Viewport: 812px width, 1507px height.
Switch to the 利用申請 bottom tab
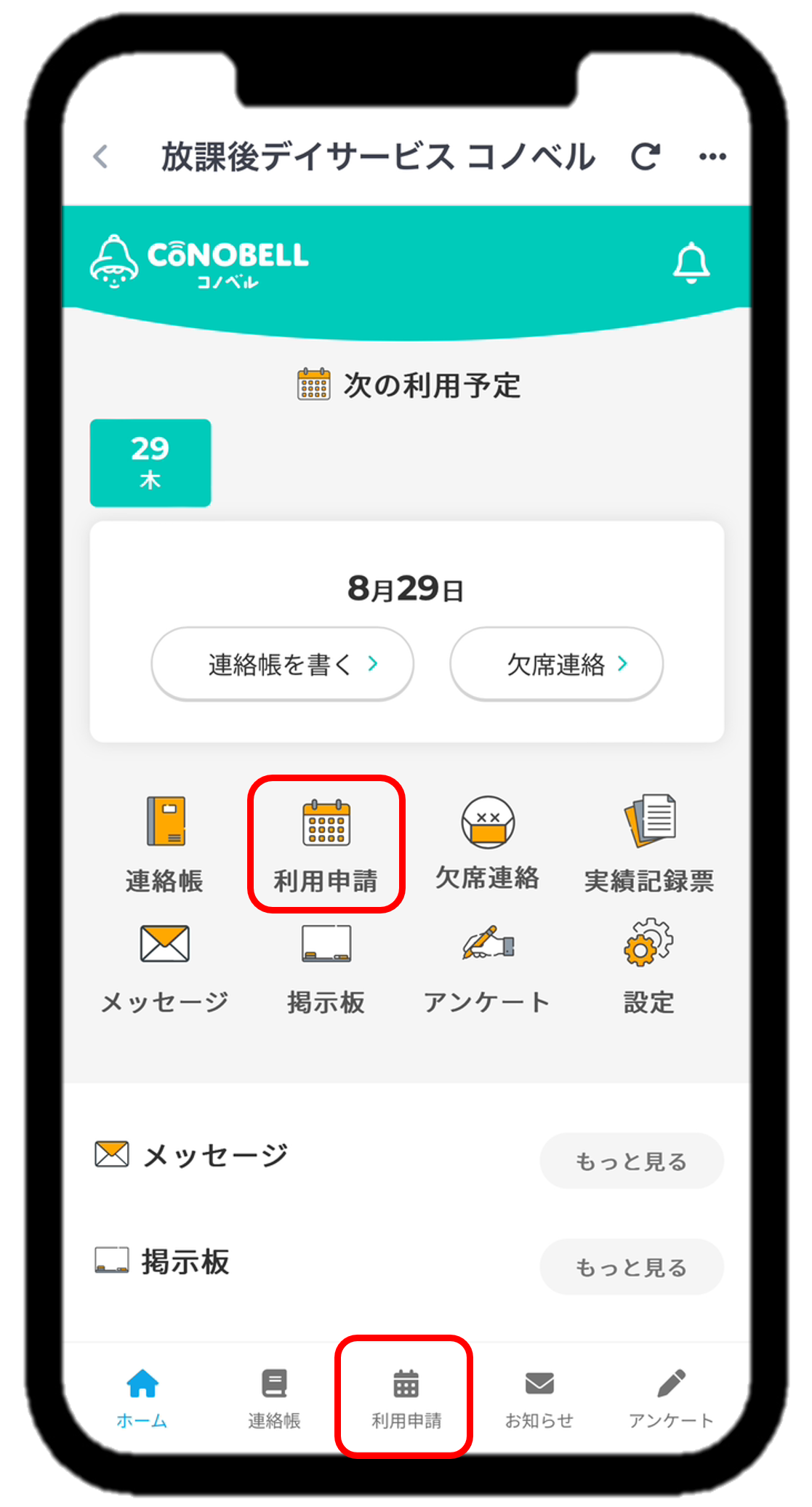coord(406,1398)
